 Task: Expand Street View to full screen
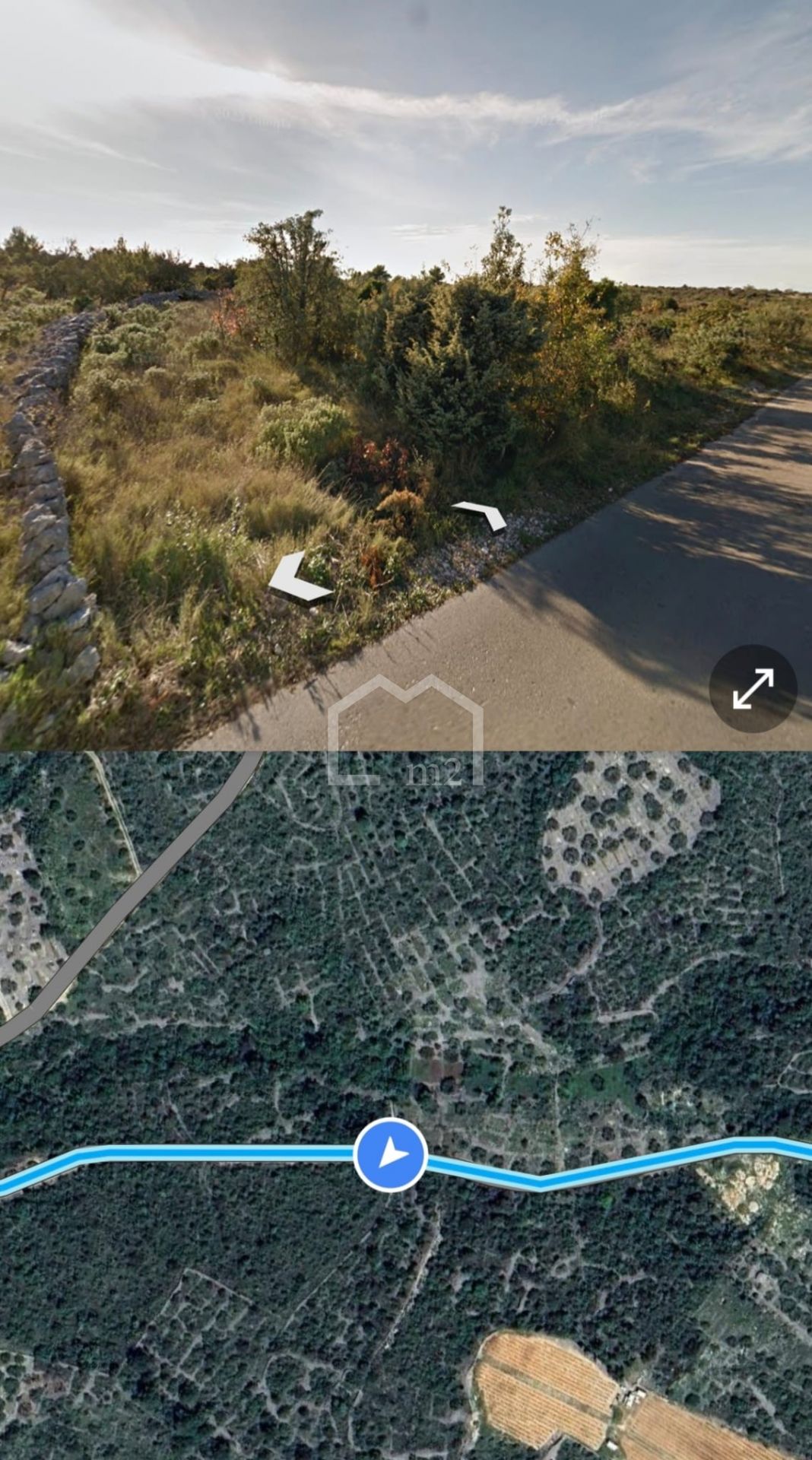click(x=753, y=688)
